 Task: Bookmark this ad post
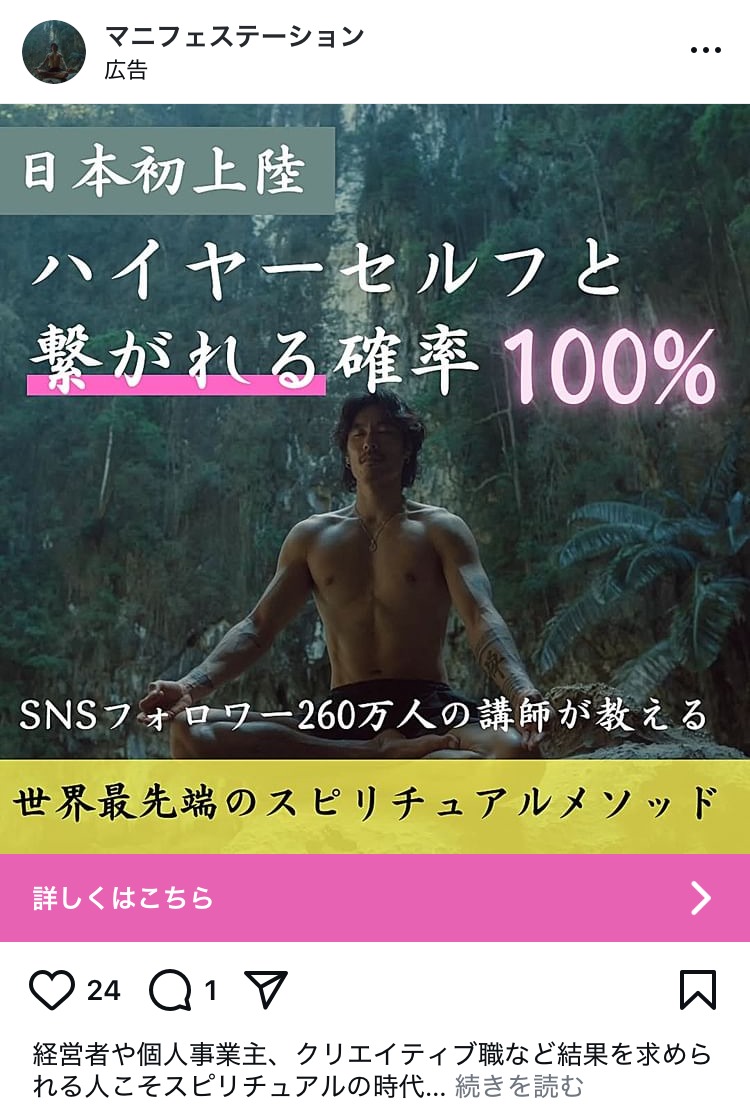coord(697,990)
